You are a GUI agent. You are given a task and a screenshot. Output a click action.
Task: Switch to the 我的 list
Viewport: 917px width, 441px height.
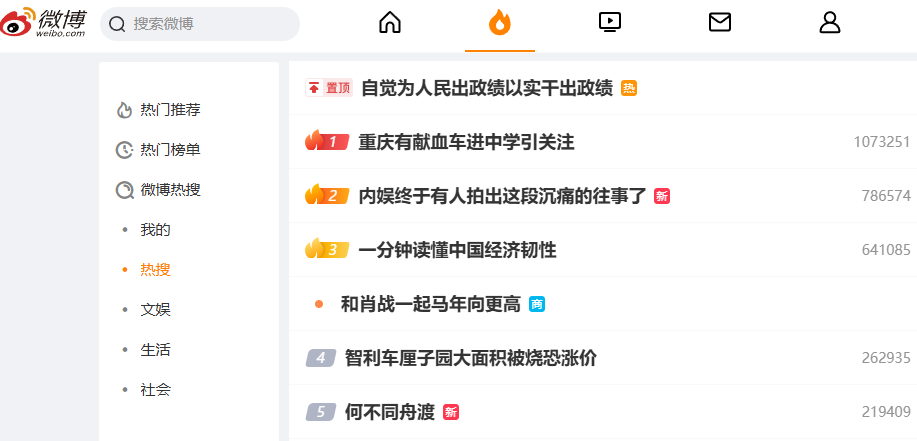155,229
